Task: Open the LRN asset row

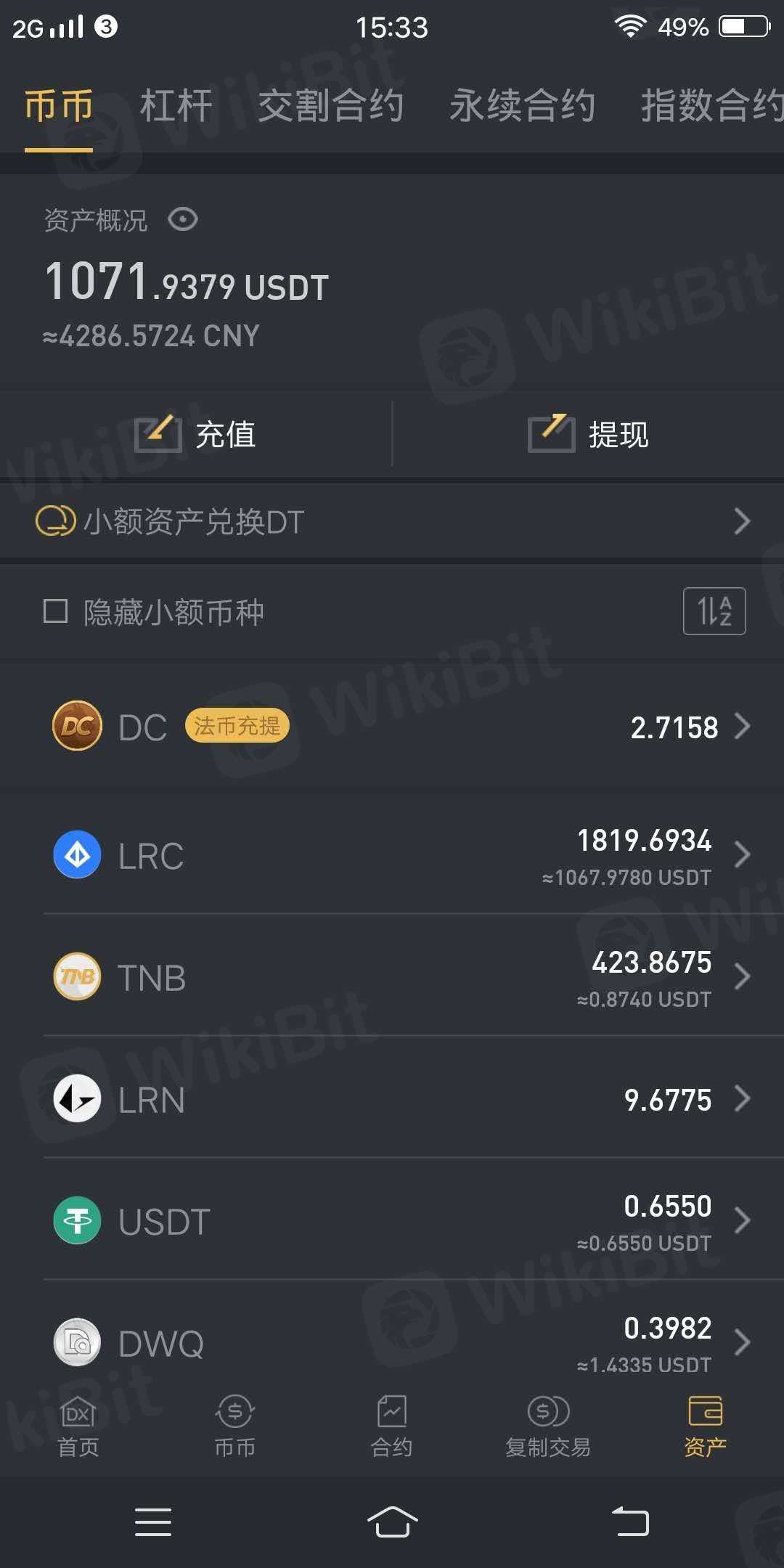Action: 392,1099
